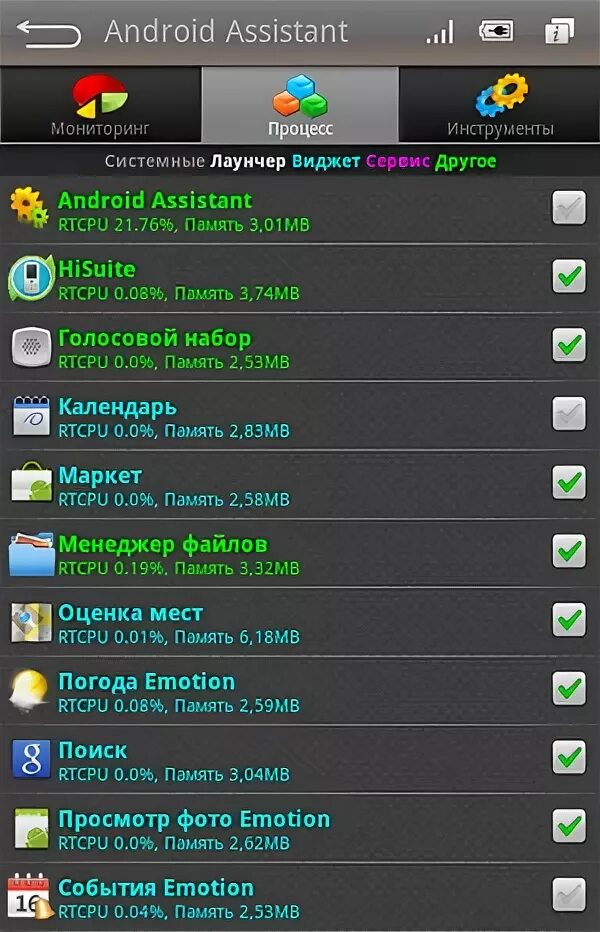This screenshot has height=932, width=600.
Task: Open the HiSuite process details
Action: [250, 279]
